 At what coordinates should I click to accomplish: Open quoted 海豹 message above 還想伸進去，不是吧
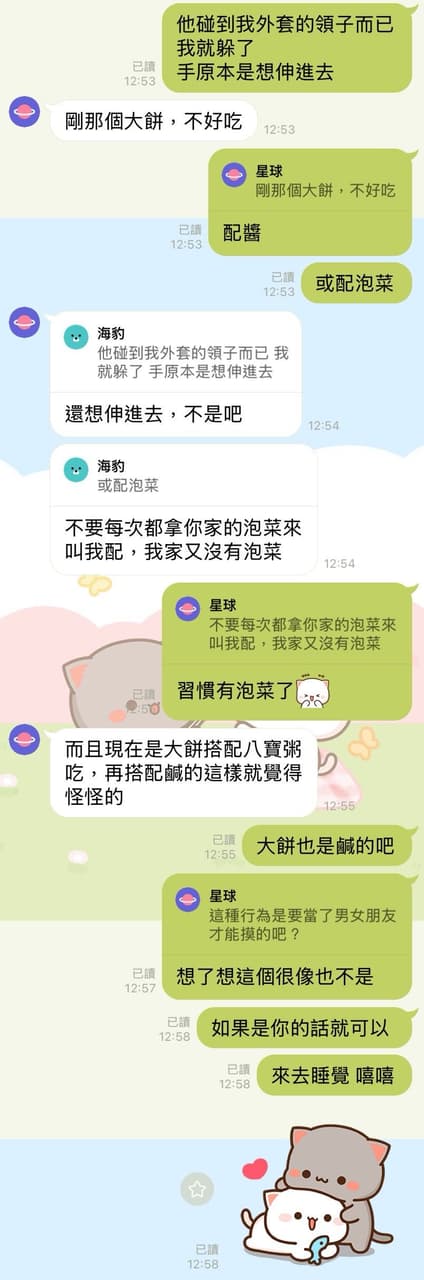176,352
